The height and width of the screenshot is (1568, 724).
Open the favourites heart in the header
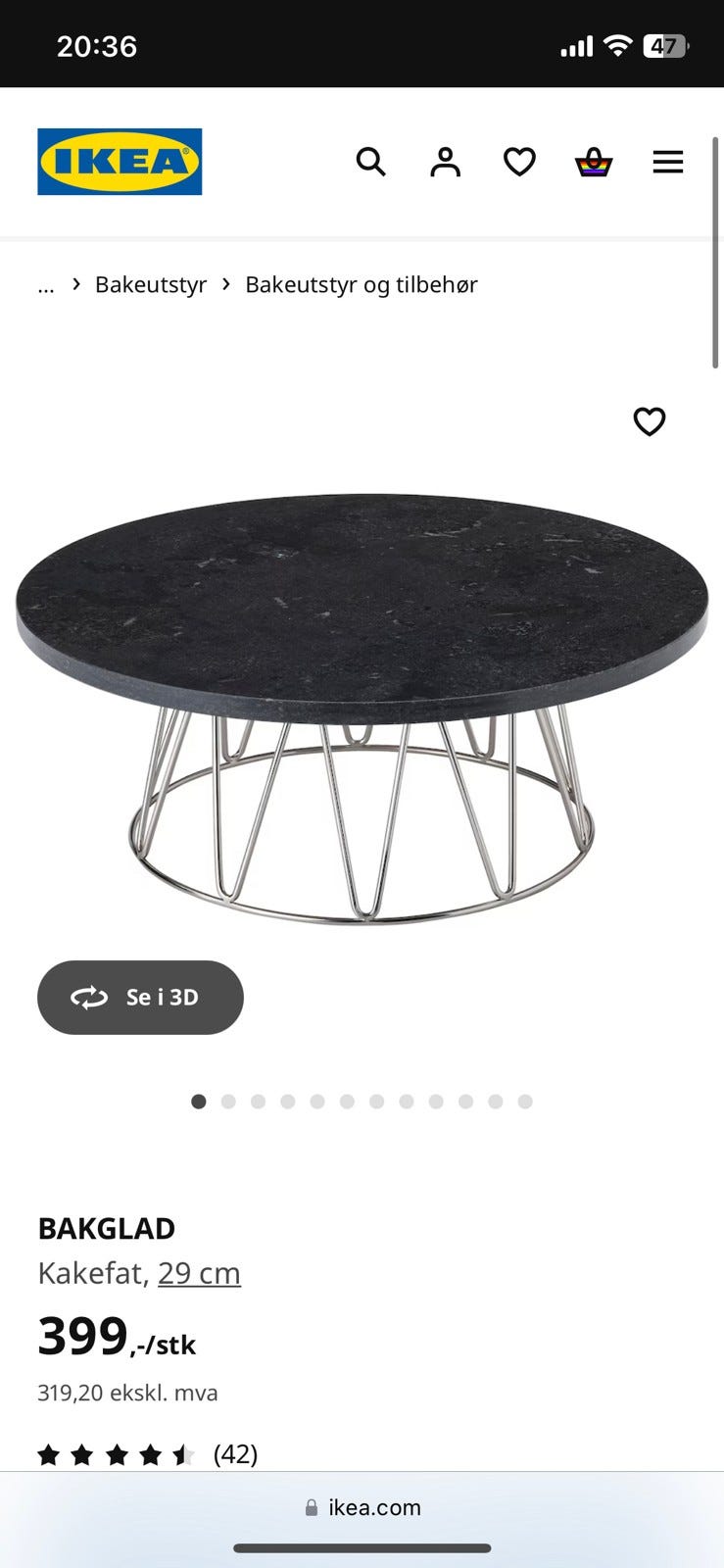coord(519,162)
